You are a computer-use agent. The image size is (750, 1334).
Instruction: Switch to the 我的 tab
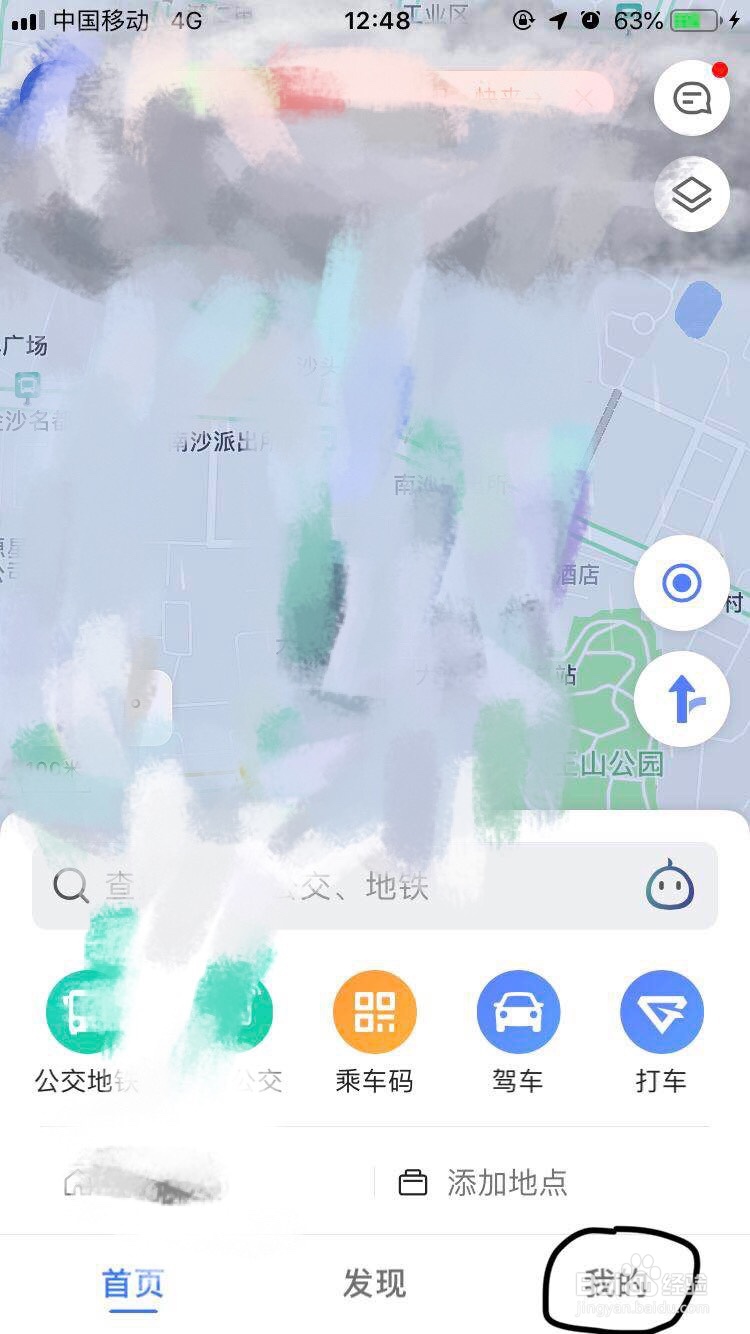[617, 1283]
